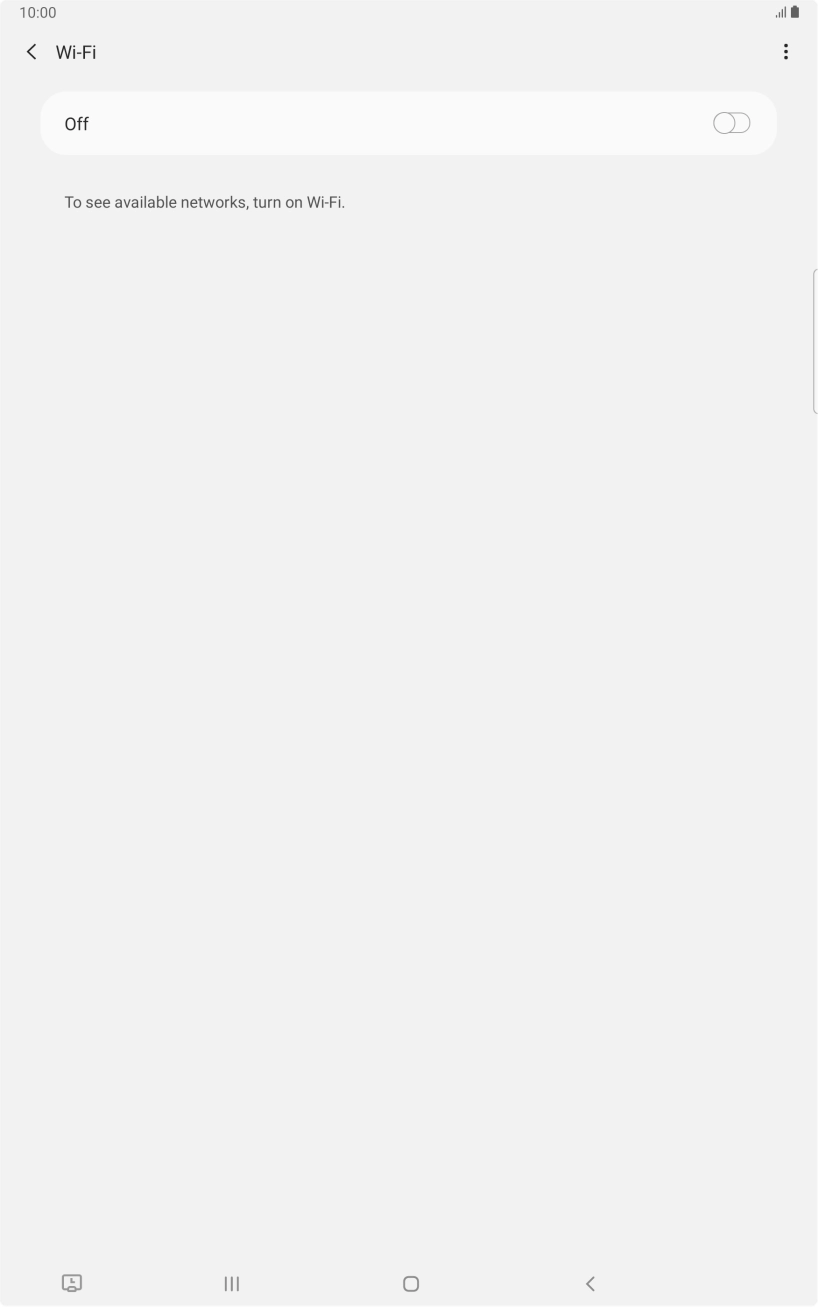The width and height of the screenshot is (818, 1307).
Task: Tap the system back button
Action: tap(590, 1283)
